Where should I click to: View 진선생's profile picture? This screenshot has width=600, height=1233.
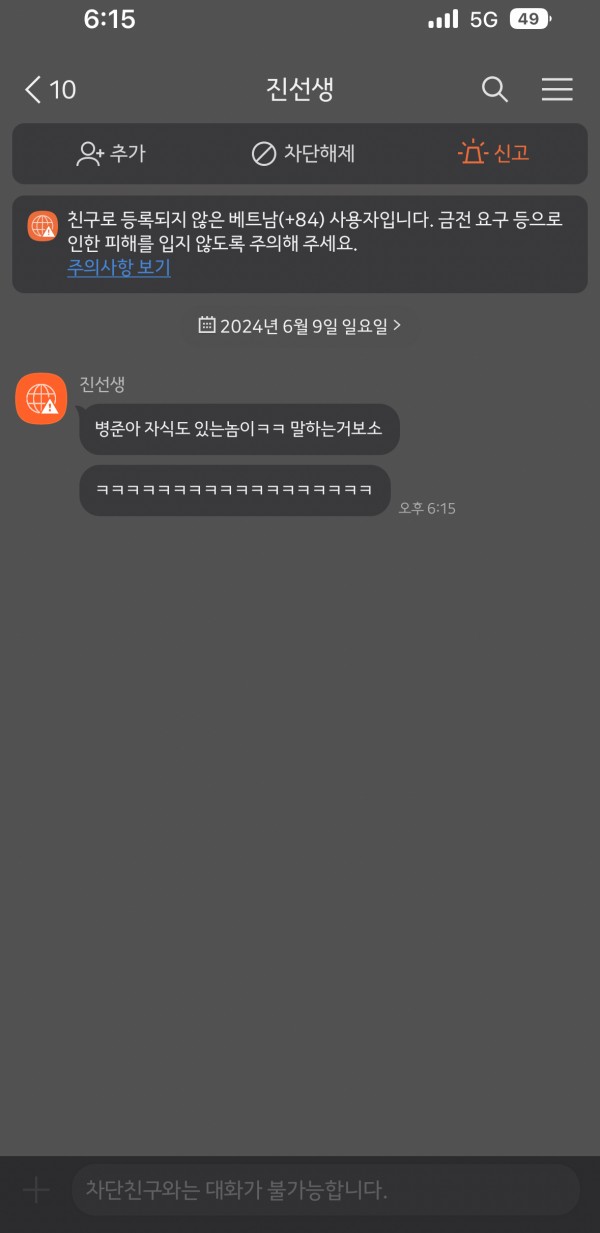41,398
